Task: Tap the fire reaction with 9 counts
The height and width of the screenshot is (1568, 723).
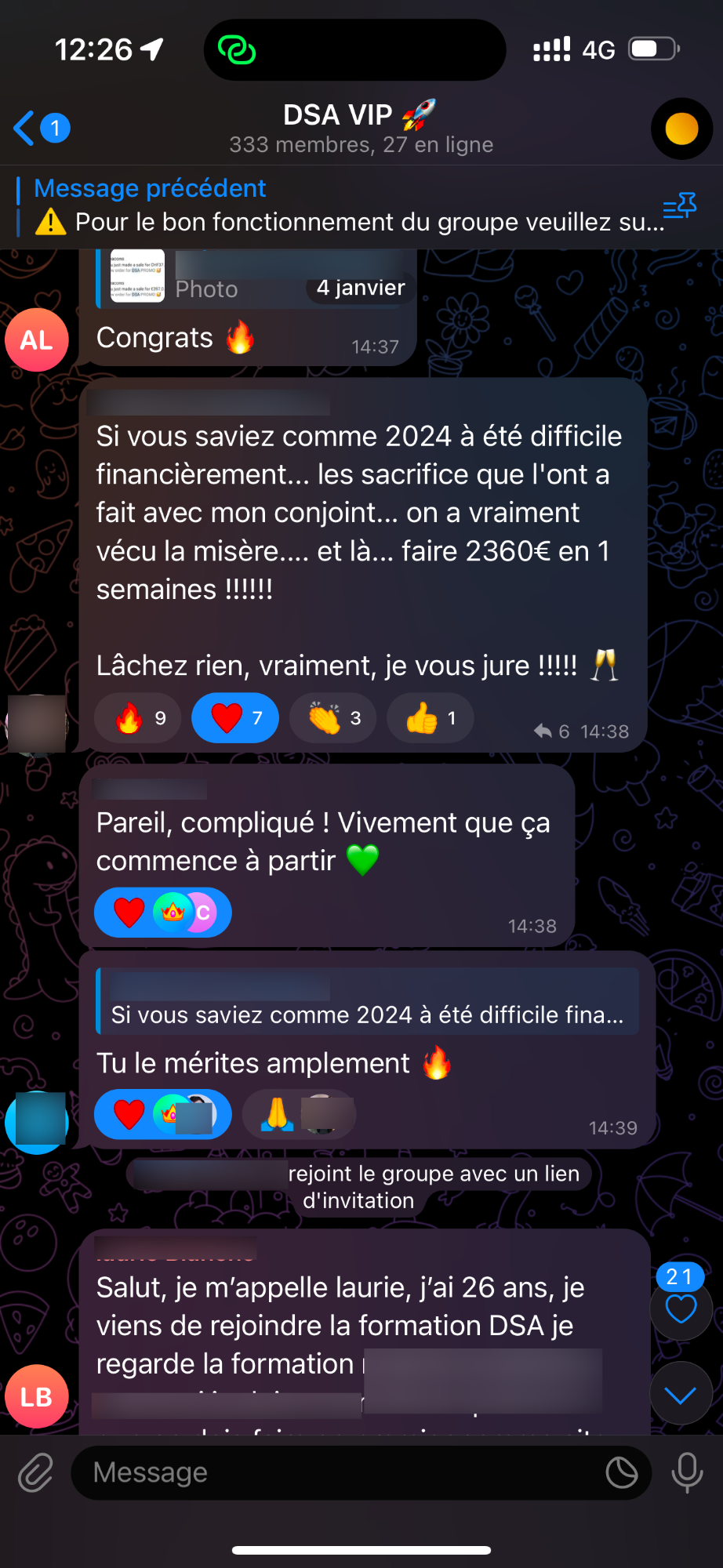Action: coord(138,718)
